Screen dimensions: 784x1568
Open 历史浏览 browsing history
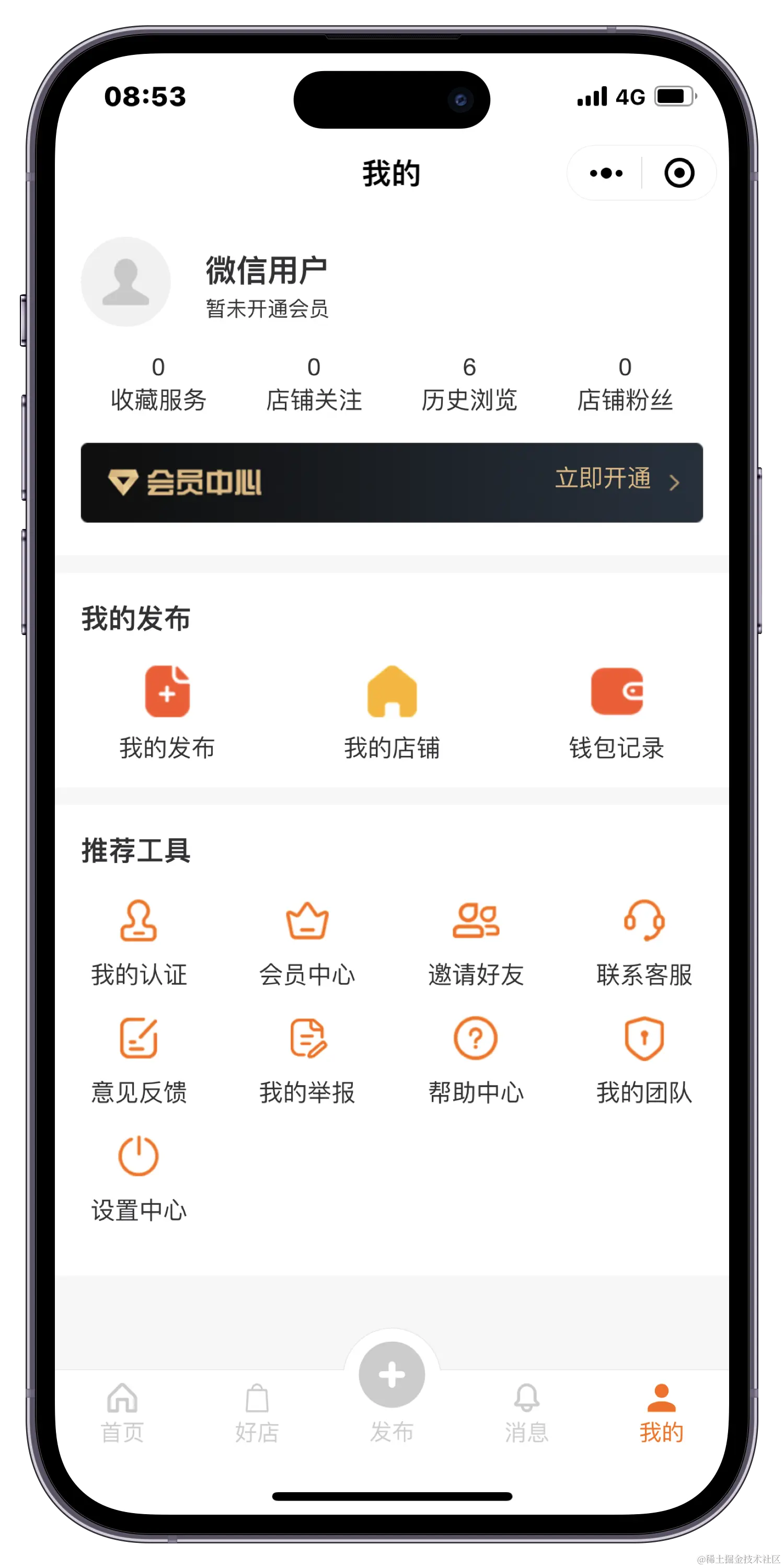[x=469, y=385]
